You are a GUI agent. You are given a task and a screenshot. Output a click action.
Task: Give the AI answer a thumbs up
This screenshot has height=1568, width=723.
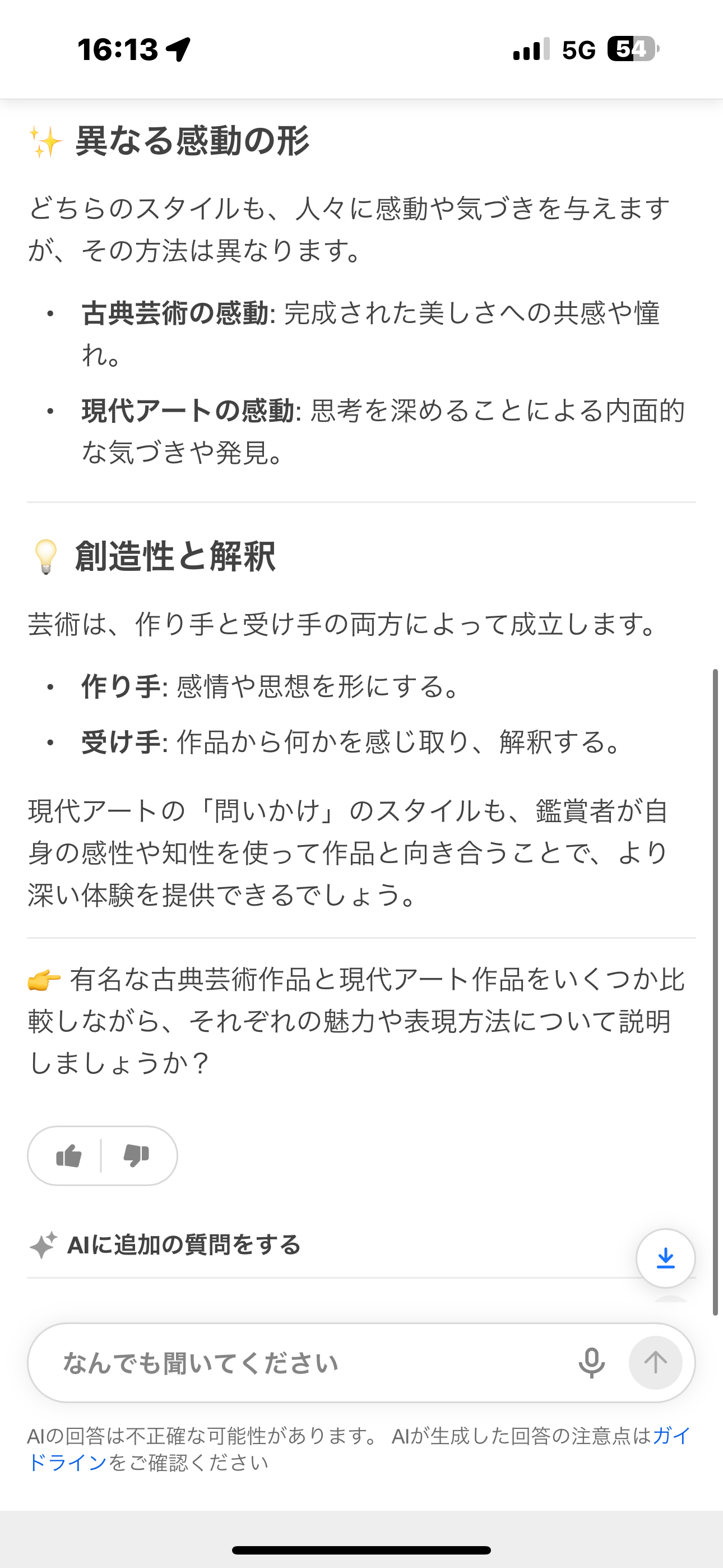pyautogui.click(x=69, y=1155)
